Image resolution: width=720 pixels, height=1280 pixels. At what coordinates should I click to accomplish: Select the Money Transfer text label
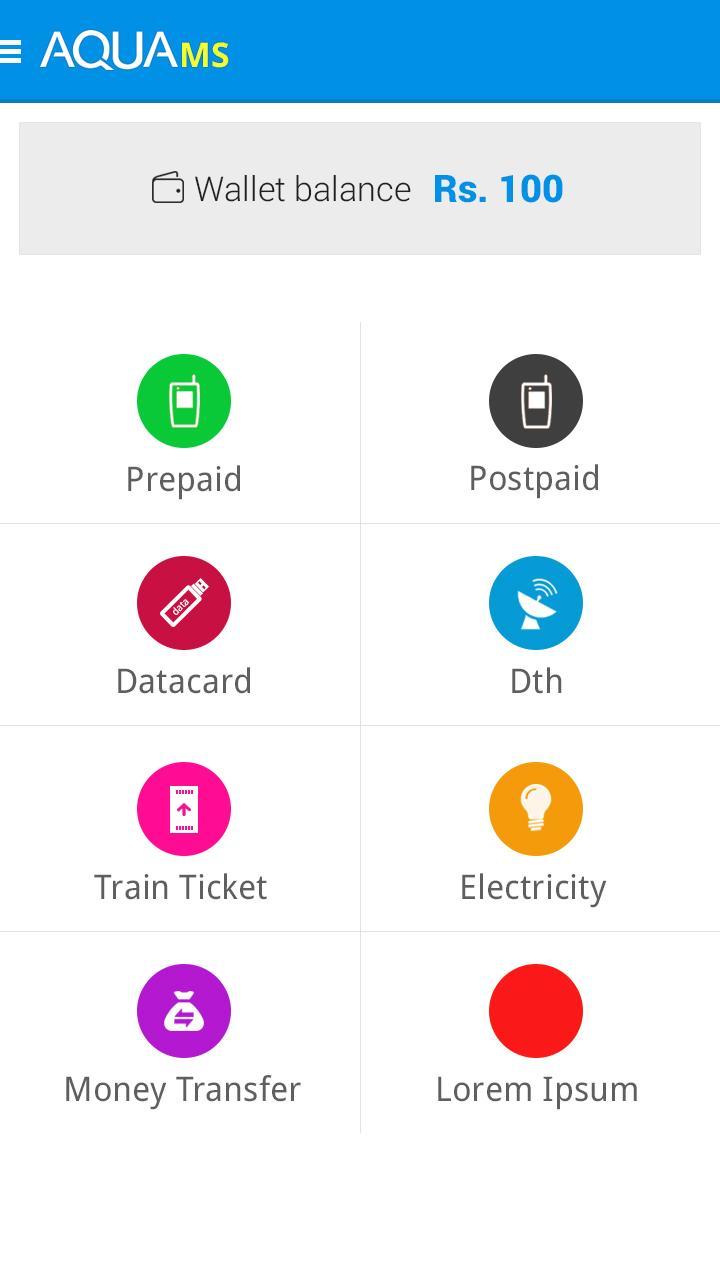tap(183, 1089)
